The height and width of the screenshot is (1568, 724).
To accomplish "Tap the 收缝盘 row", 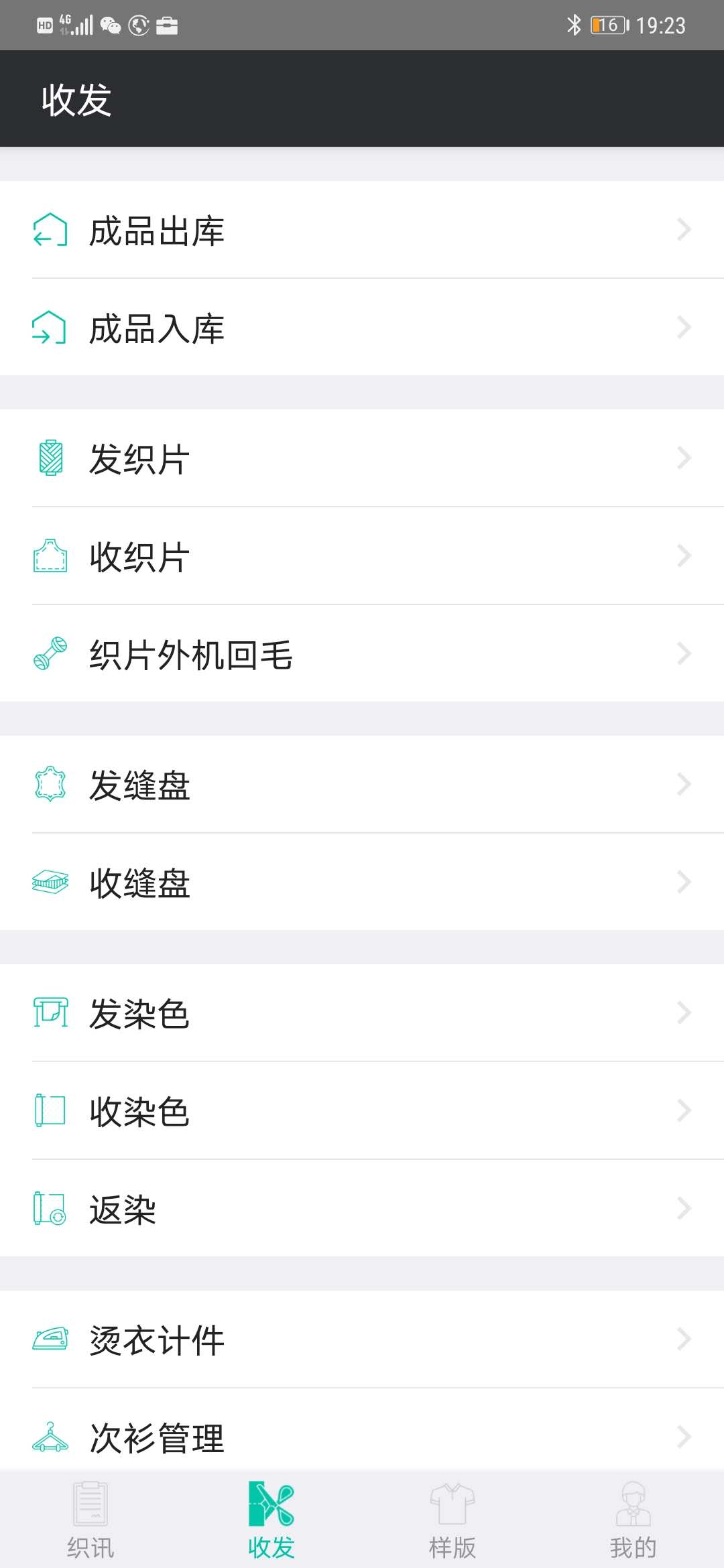I will (x=362, y=883).
